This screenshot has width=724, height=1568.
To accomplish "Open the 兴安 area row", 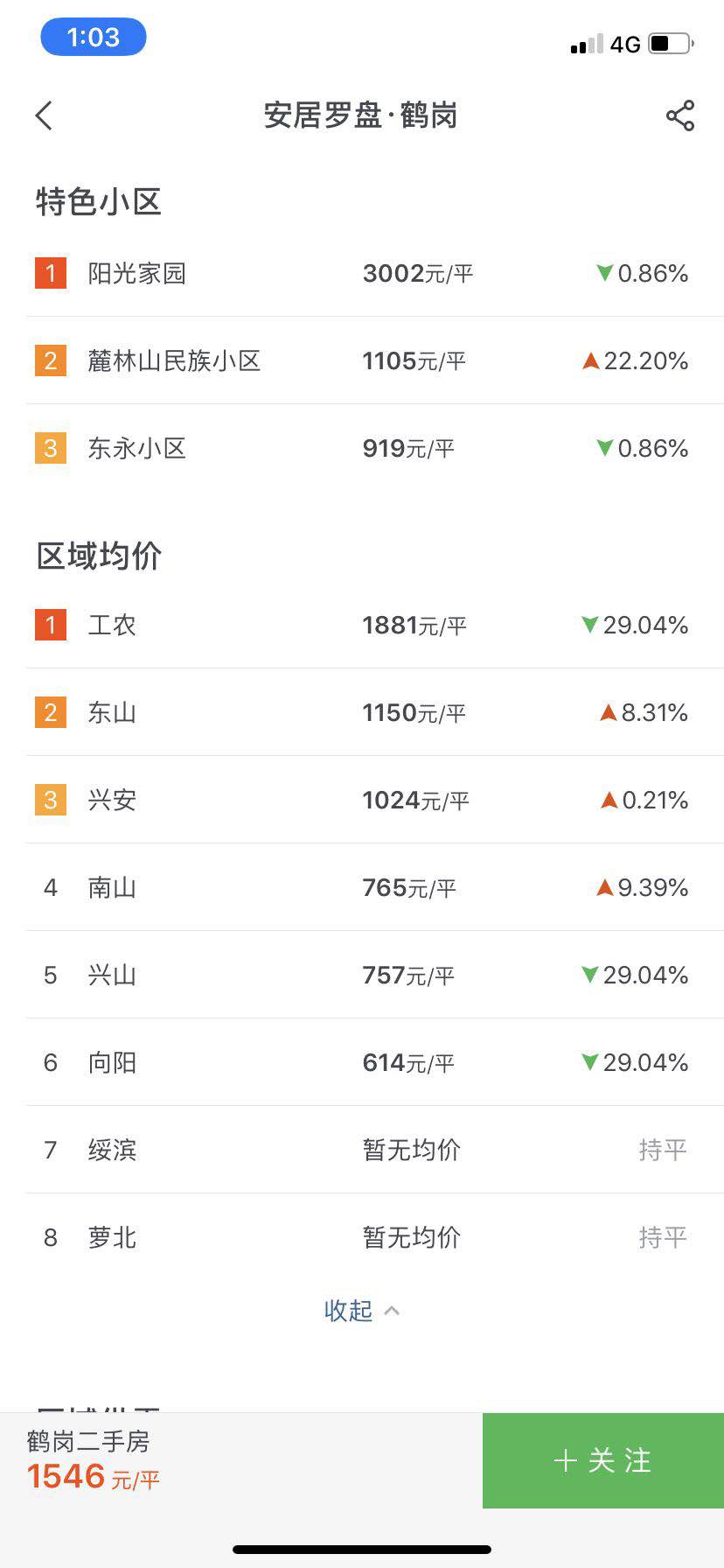I will 362,800.
